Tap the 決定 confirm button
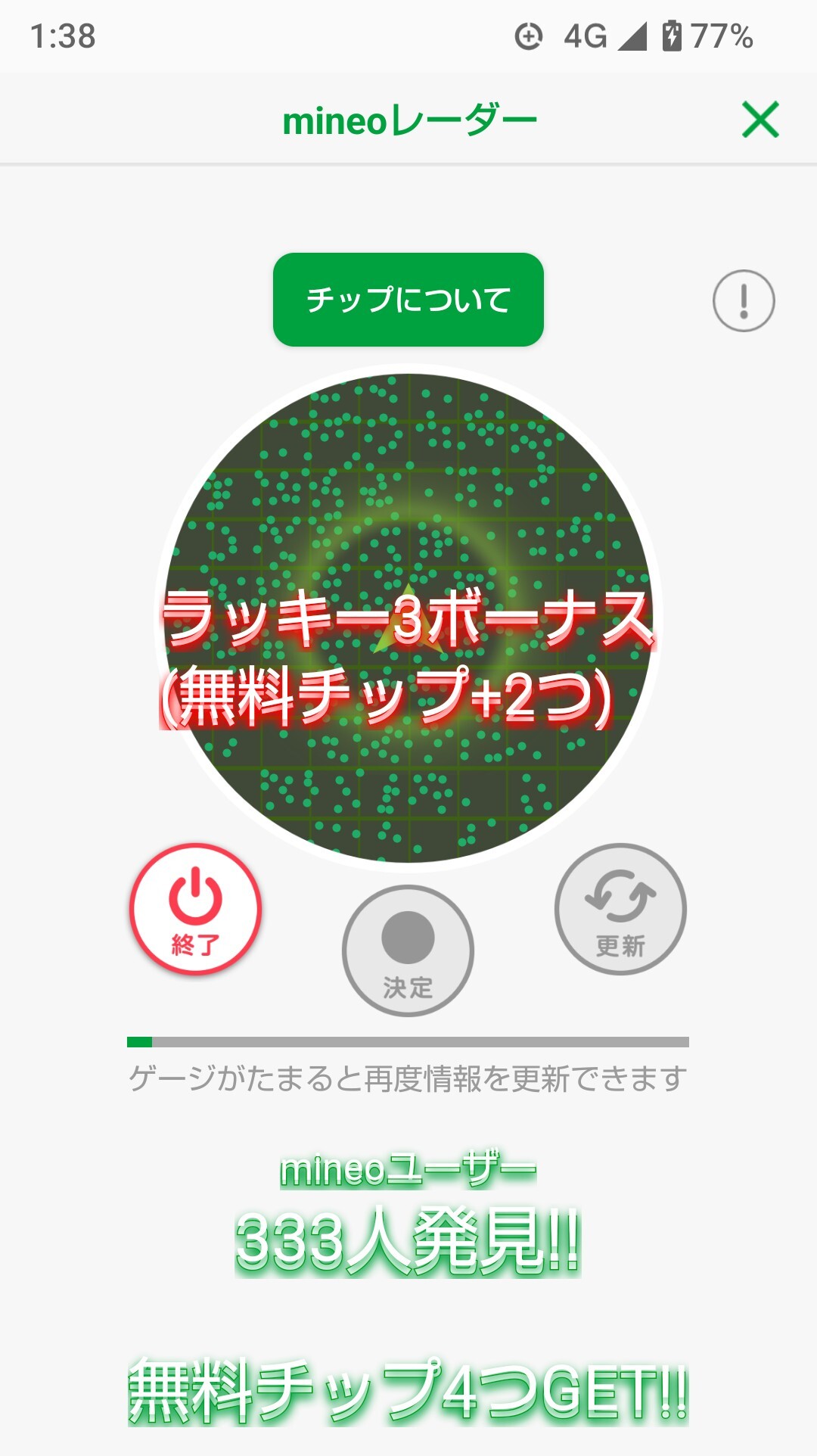 click(408, 950)
